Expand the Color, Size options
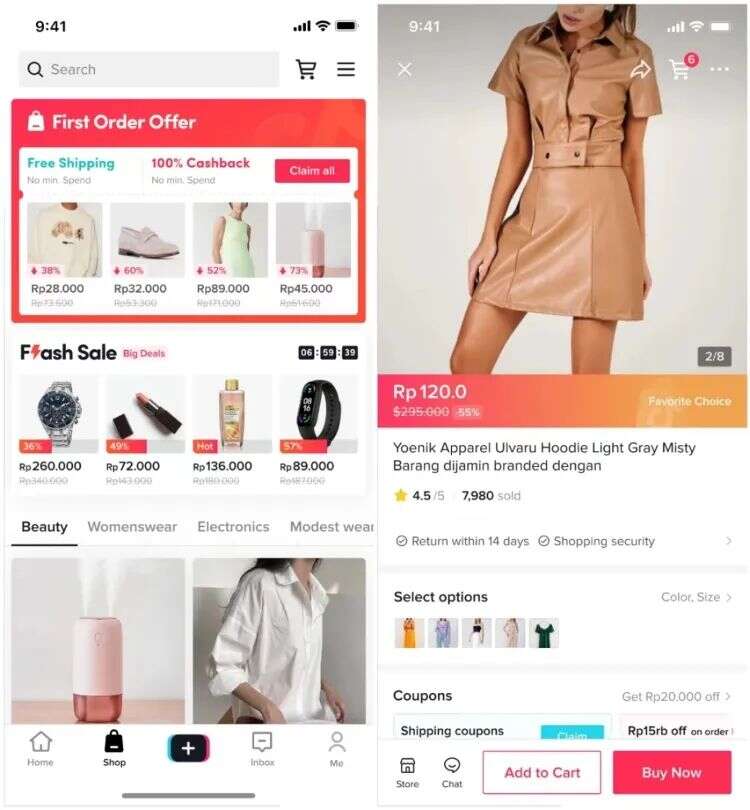This screenshot has width=750, height=810. coord(697,597)
